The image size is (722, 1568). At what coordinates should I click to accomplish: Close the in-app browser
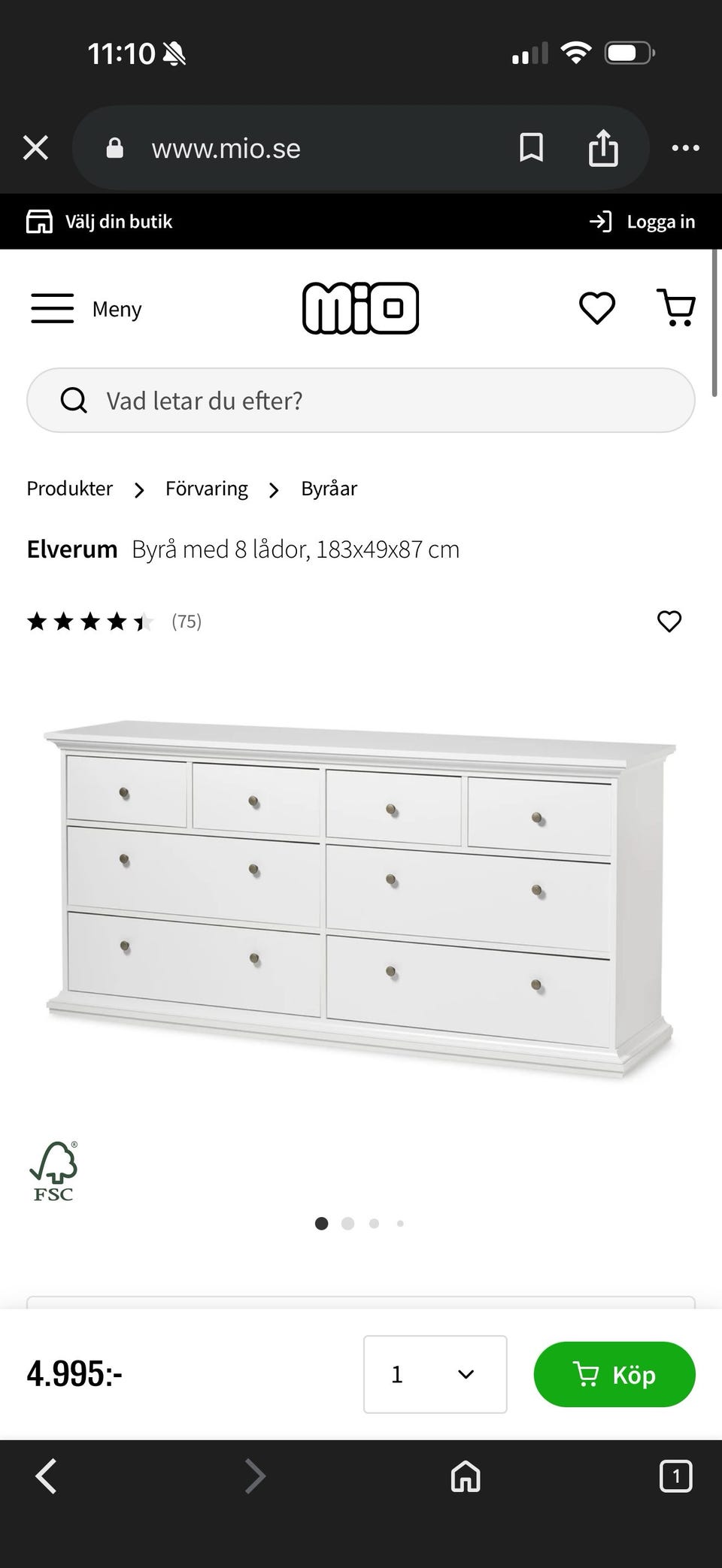(x=35, y=148)
